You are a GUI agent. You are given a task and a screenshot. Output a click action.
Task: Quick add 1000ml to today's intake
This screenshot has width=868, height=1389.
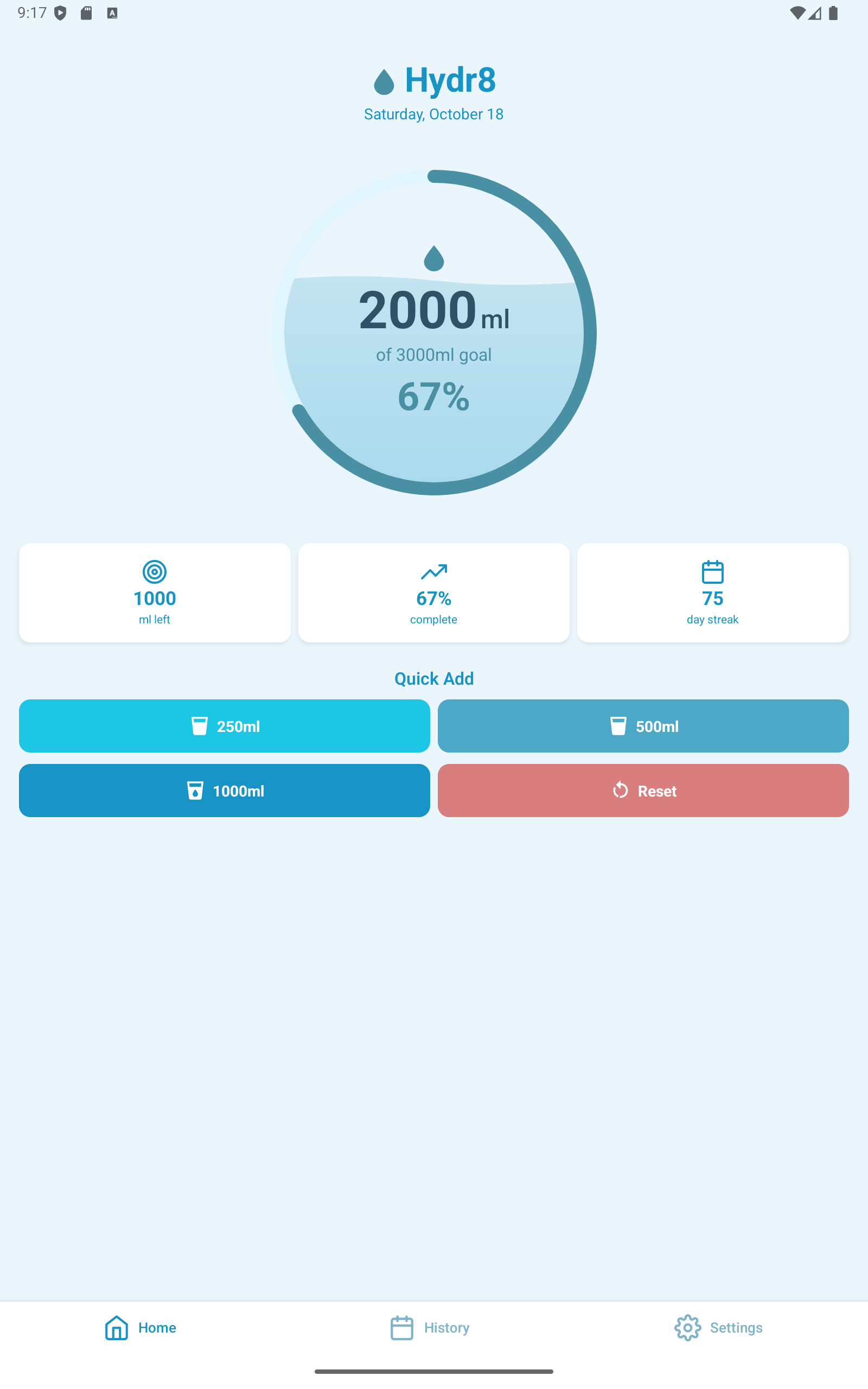point(225,791)
